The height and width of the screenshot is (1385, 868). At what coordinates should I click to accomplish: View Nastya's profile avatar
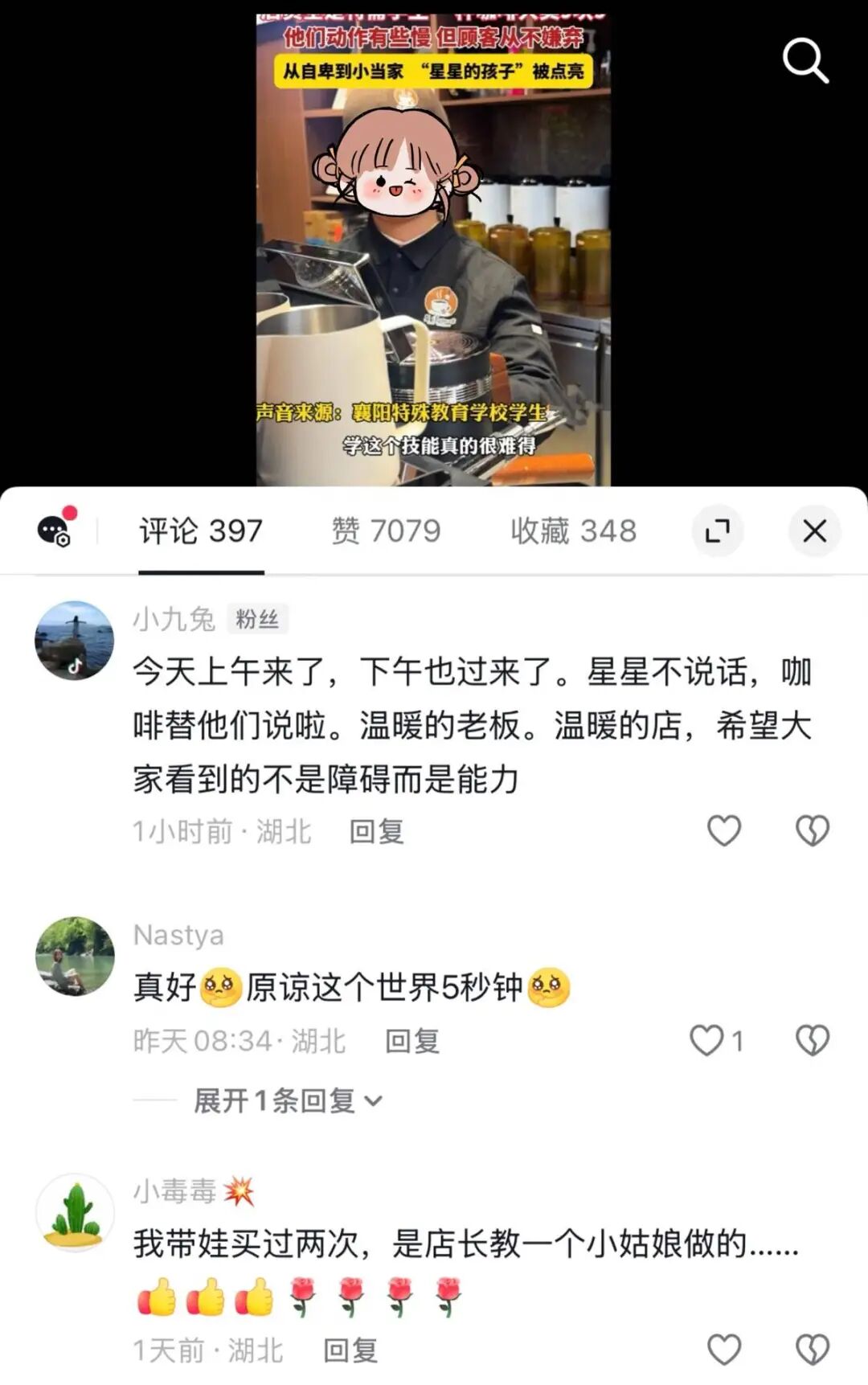[75, 956]
